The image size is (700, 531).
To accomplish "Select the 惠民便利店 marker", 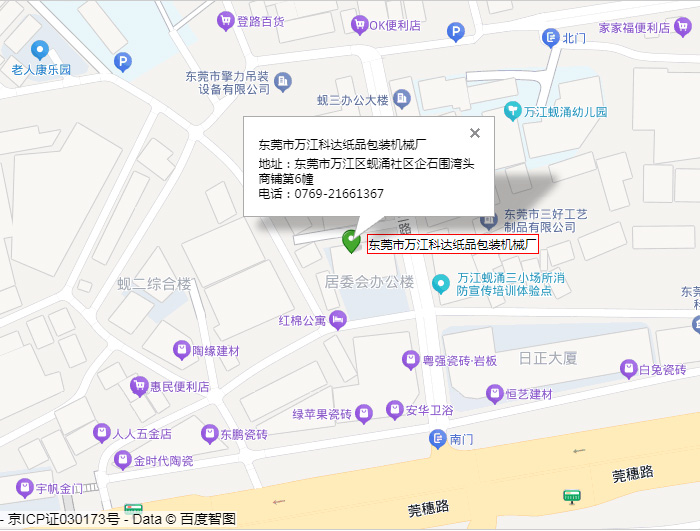I will pos(137,385).
